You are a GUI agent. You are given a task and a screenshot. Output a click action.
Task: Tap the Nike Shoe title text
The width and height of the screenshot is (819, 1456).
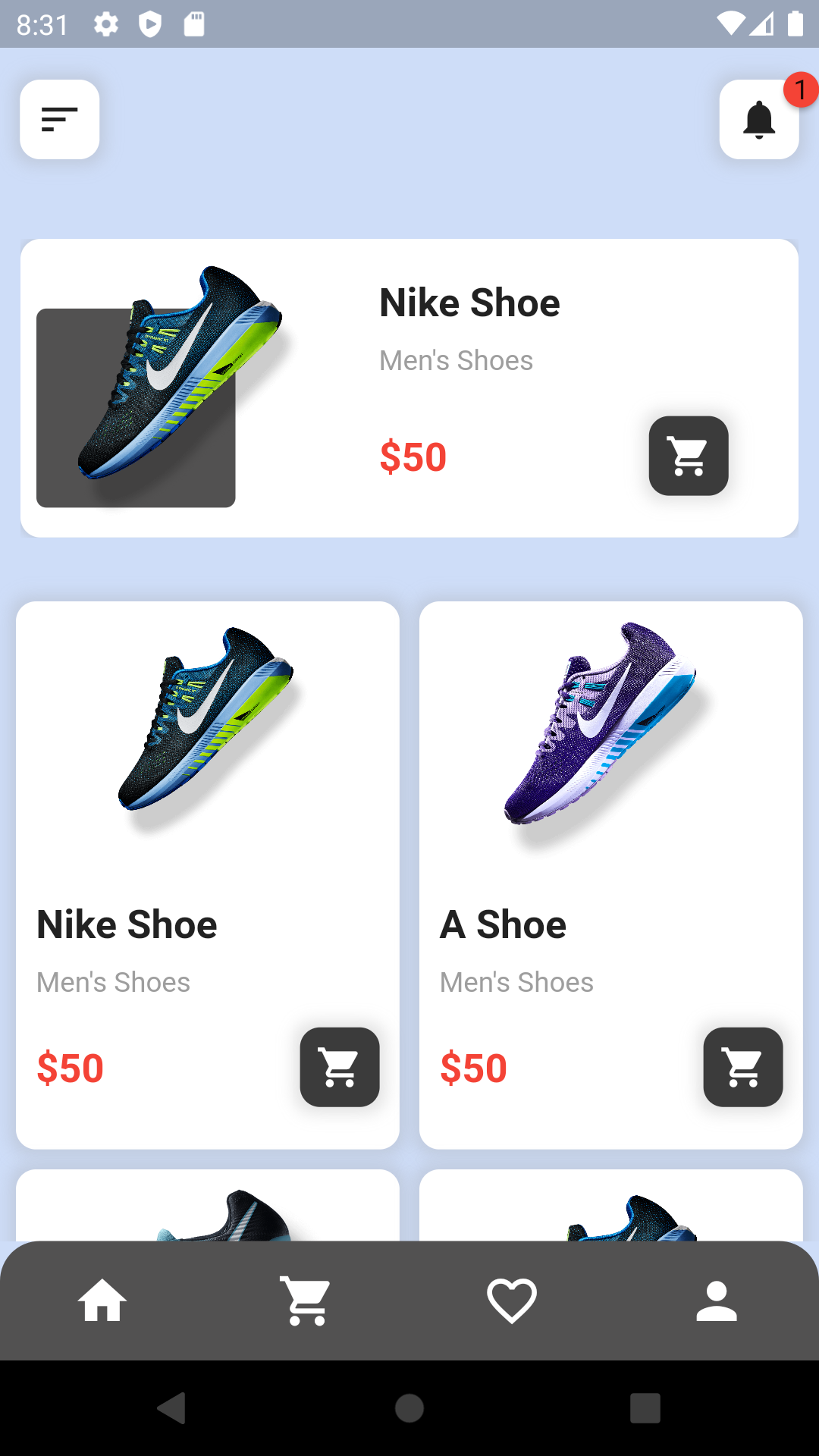click(x=469, y=302)
